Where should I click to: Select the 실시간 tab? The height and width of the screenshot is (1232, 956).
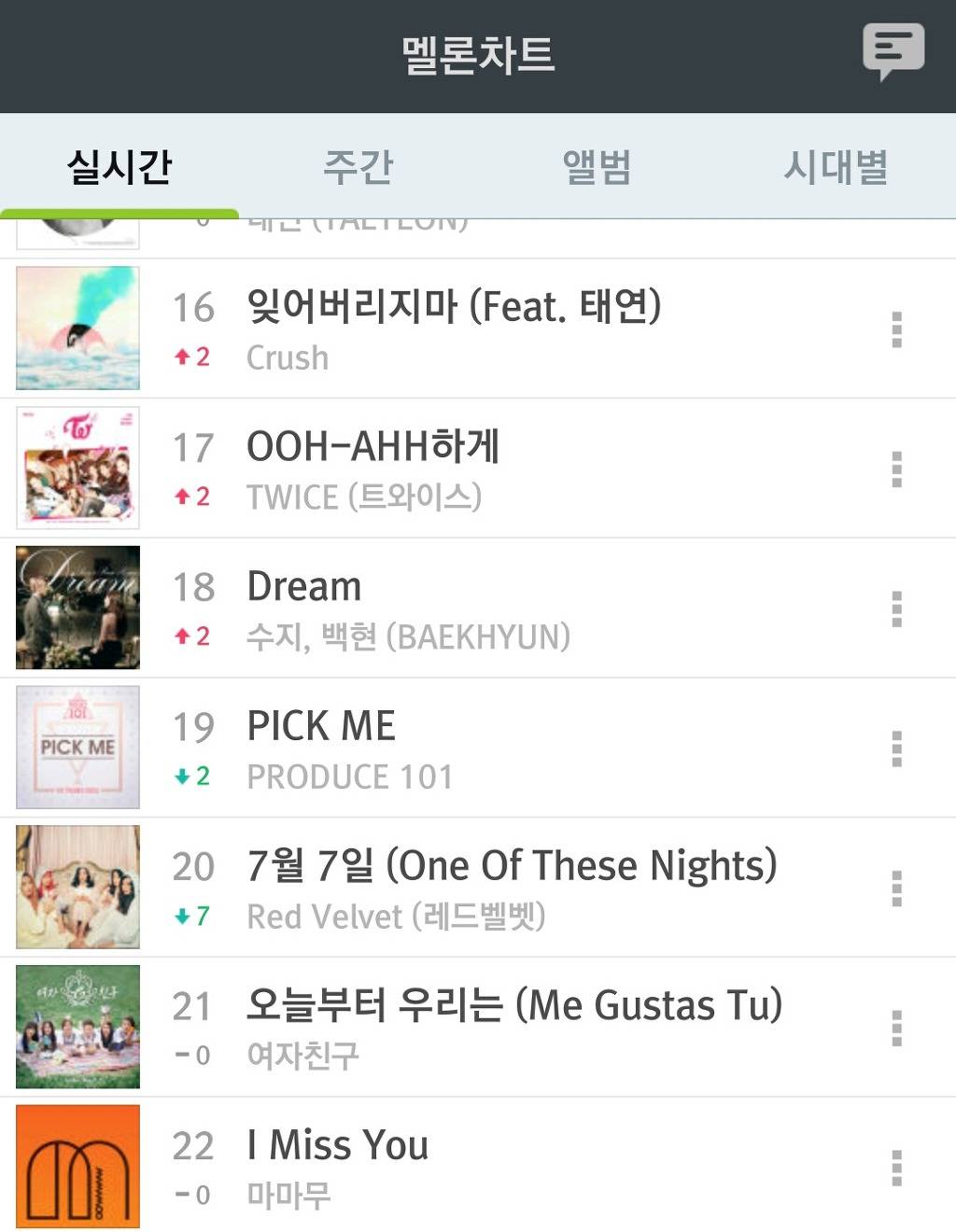pos(119,167)
